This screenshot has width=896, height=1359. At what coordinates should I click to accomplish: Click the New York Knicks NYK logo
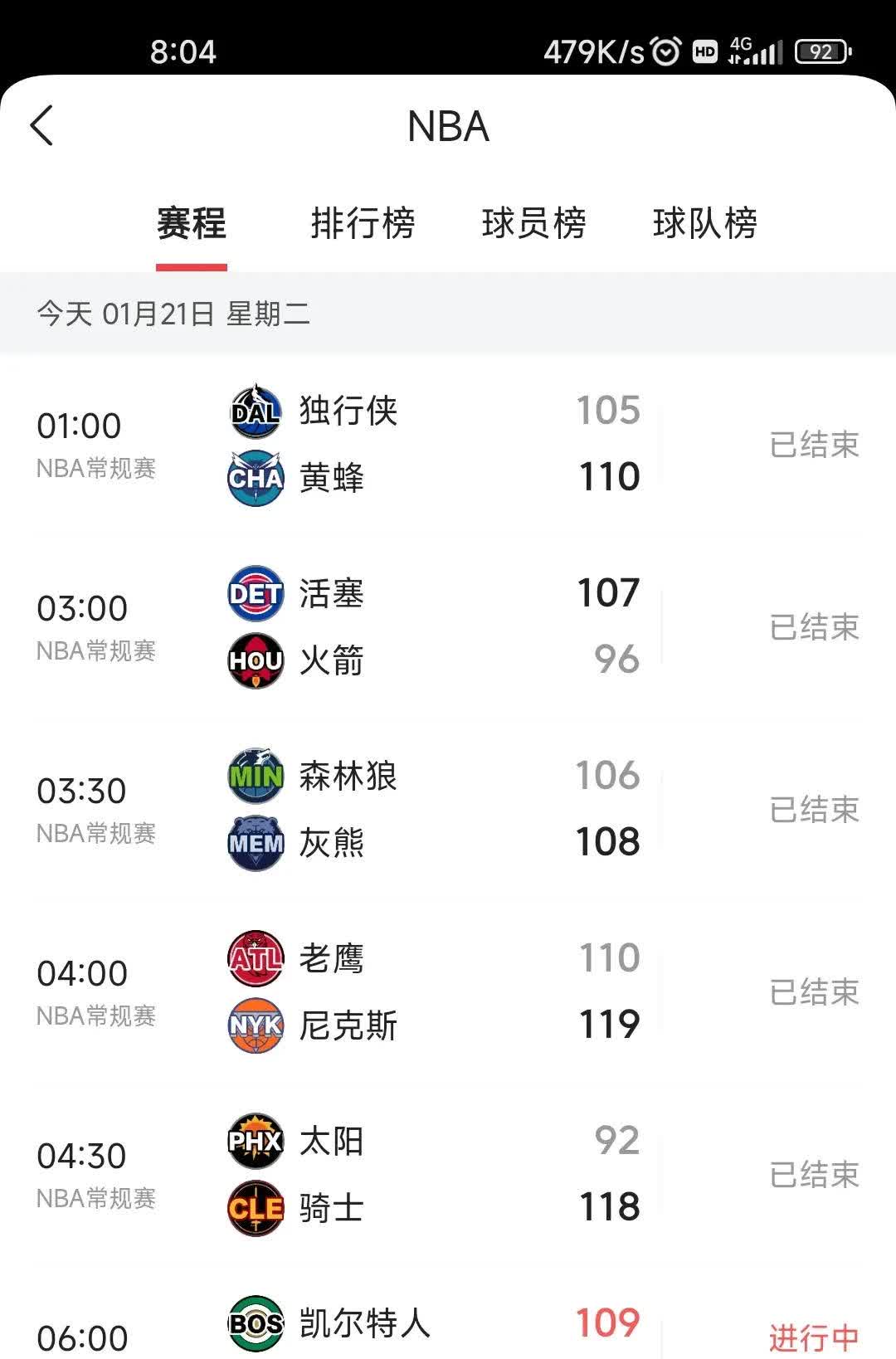(256, 1025)
